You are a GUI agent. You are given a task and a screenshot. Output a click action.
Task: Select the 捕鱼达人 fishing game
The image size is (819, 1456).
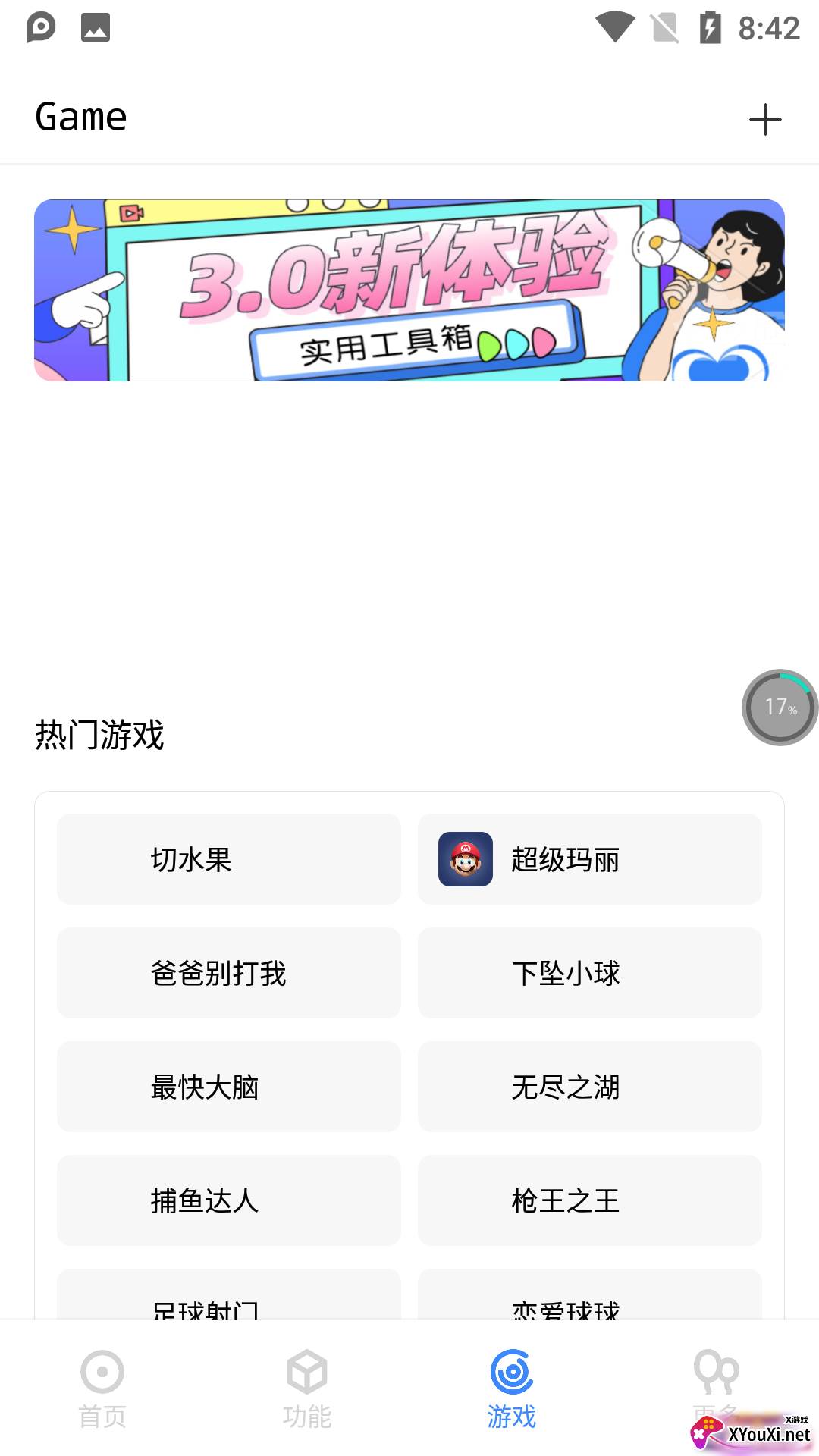tap(227, 1200)
